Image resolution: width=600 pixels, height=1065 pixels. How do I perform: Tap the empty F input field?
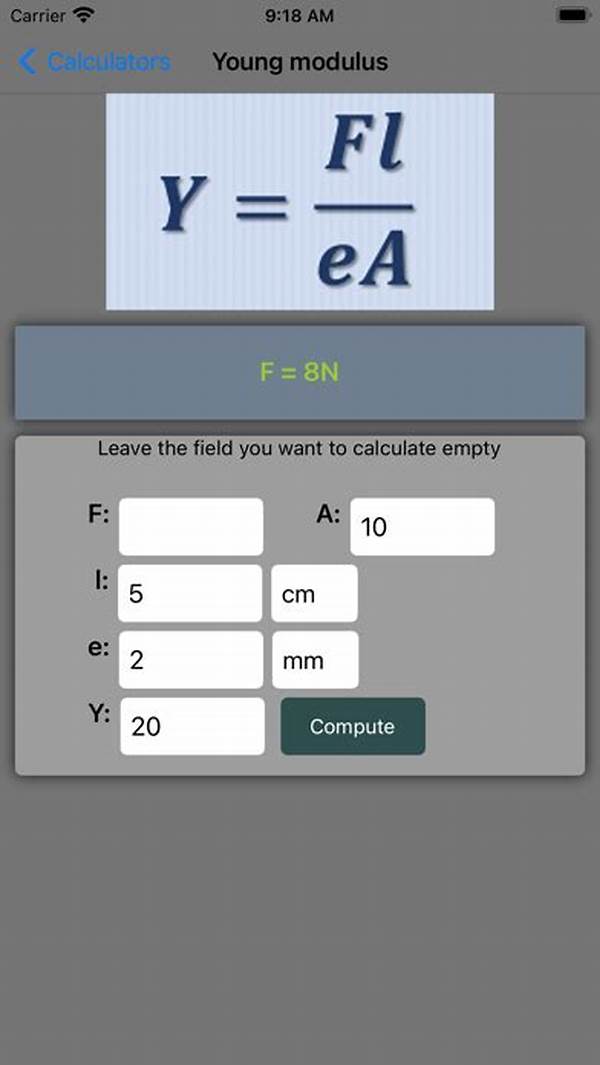click(x=191, y=526)
